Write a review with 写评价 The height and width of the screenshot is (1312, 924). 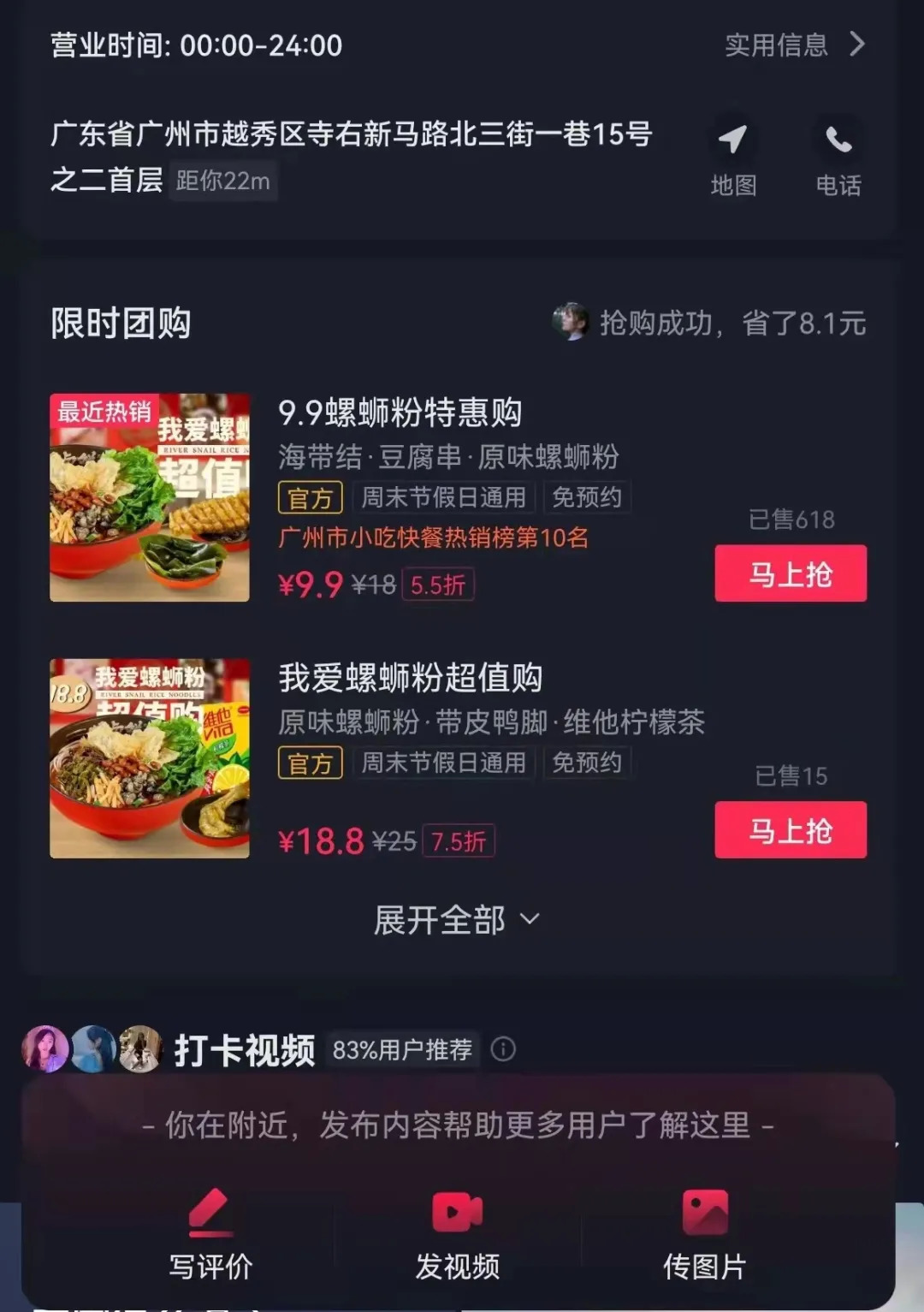[210, 1233]
